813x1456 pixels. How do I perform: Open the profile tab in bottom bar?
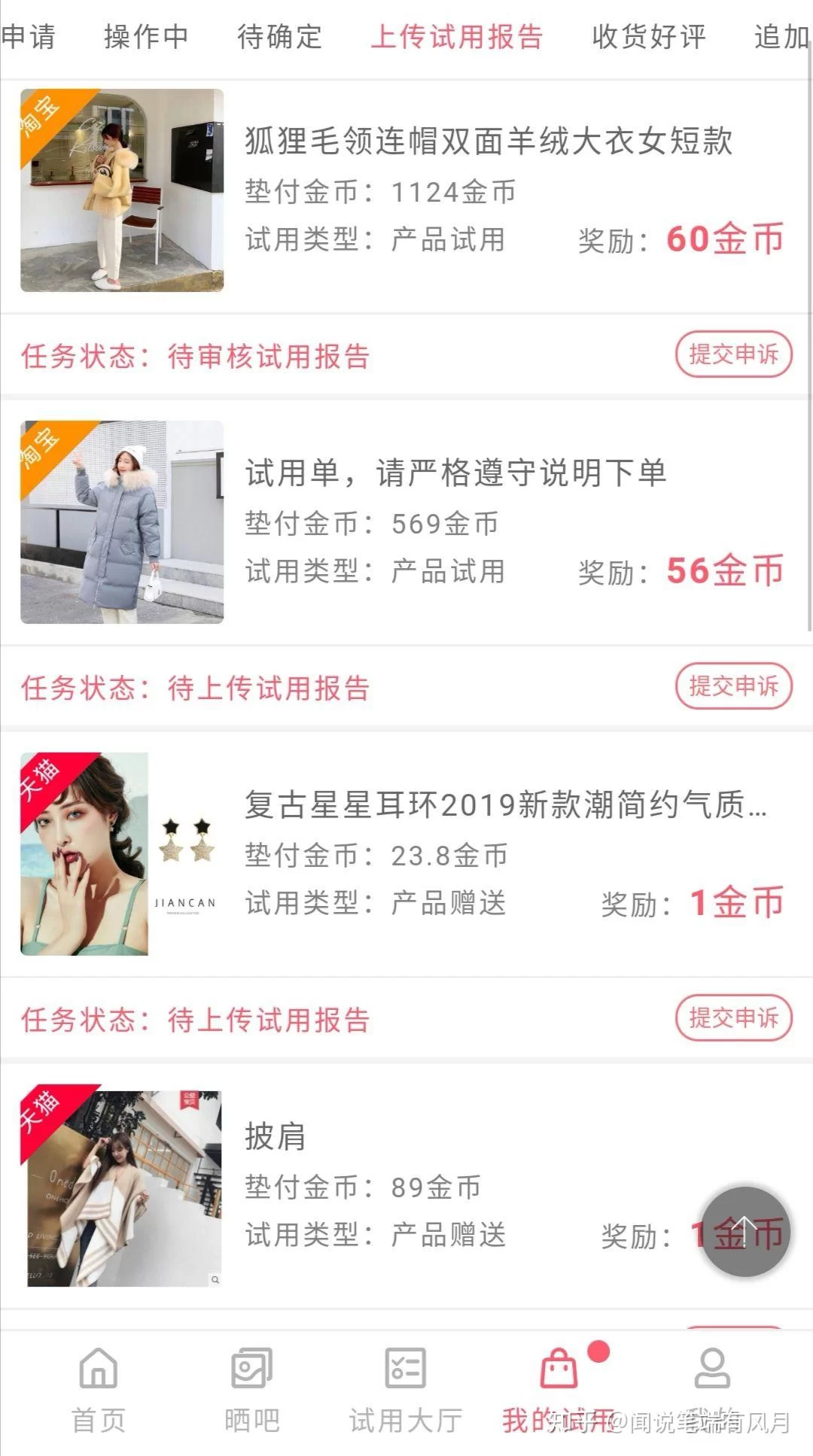pyautogui.click(x=712, y=1388)
